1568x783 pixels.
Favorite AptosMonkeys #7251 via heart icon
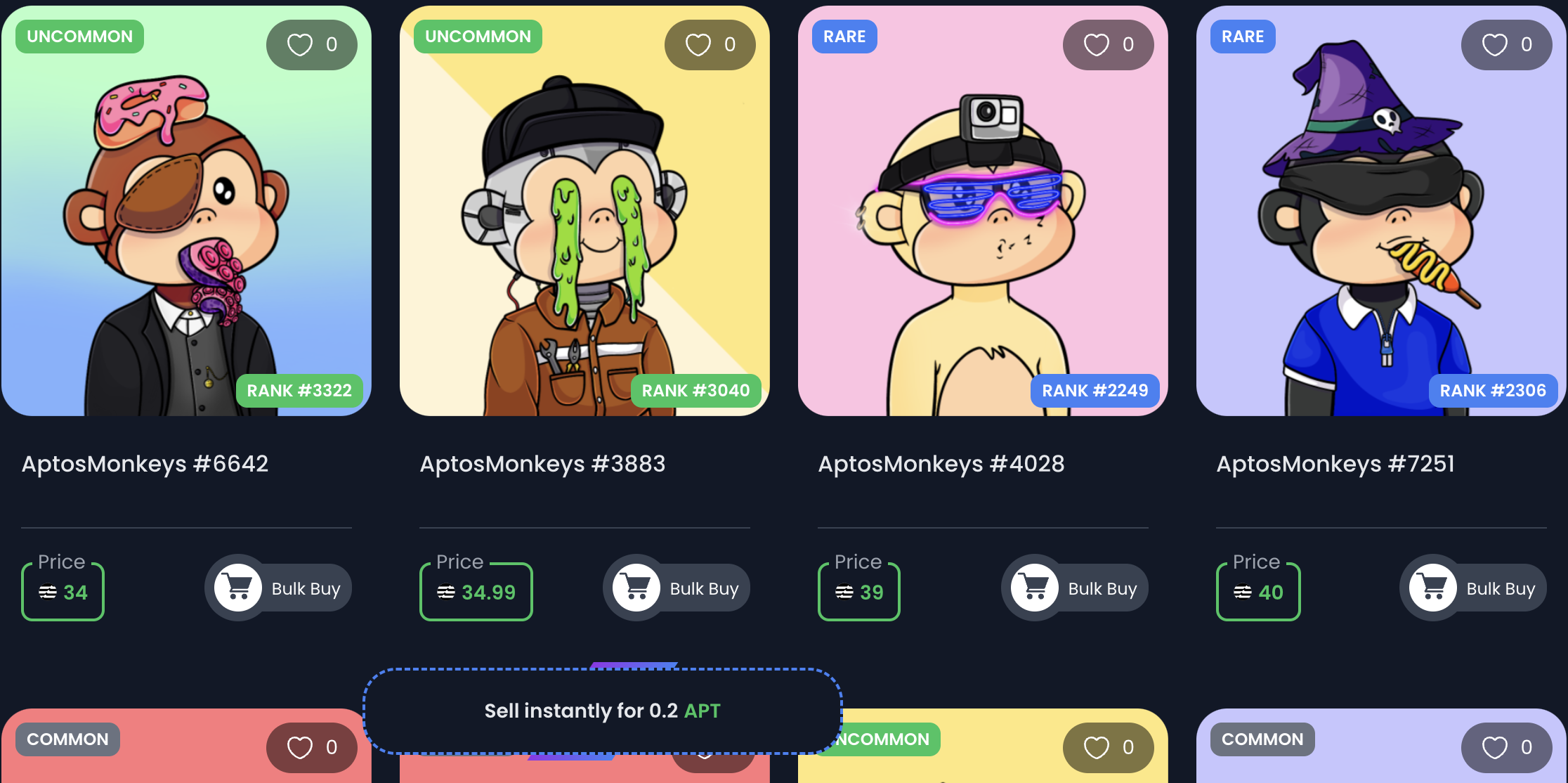coord(1495,45)
